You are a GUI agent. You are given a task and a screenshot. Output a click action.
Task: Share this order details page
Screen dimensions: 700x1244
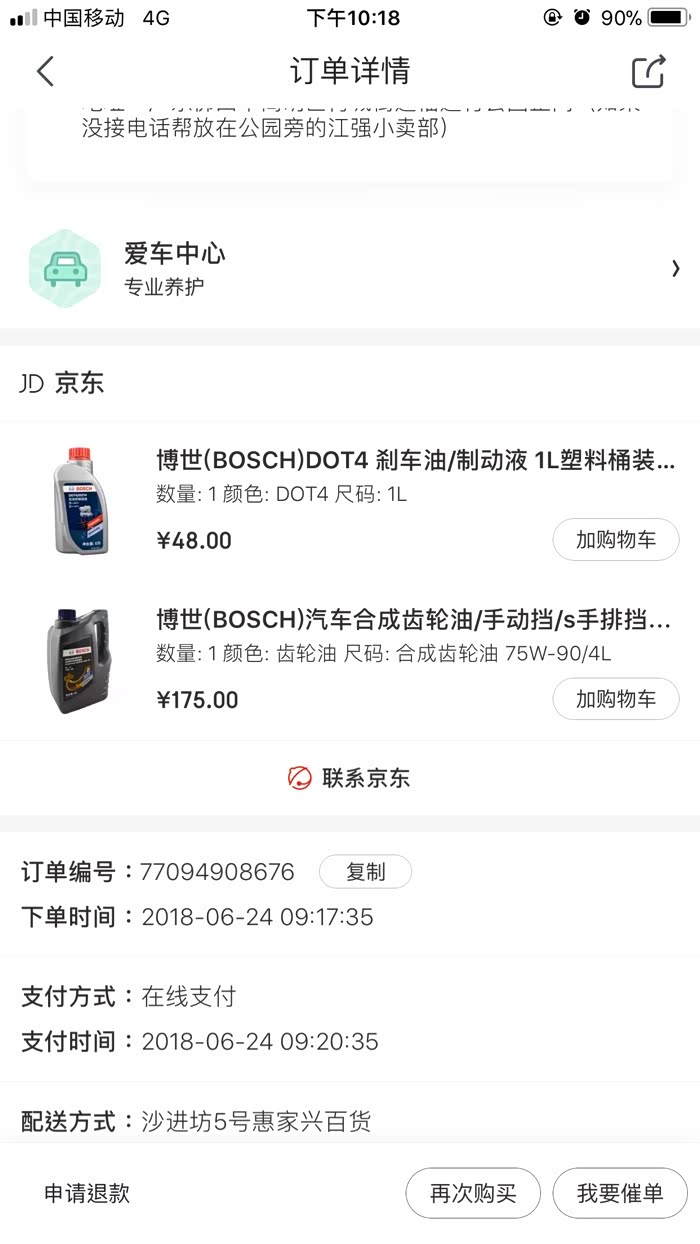tap(648, 71)
